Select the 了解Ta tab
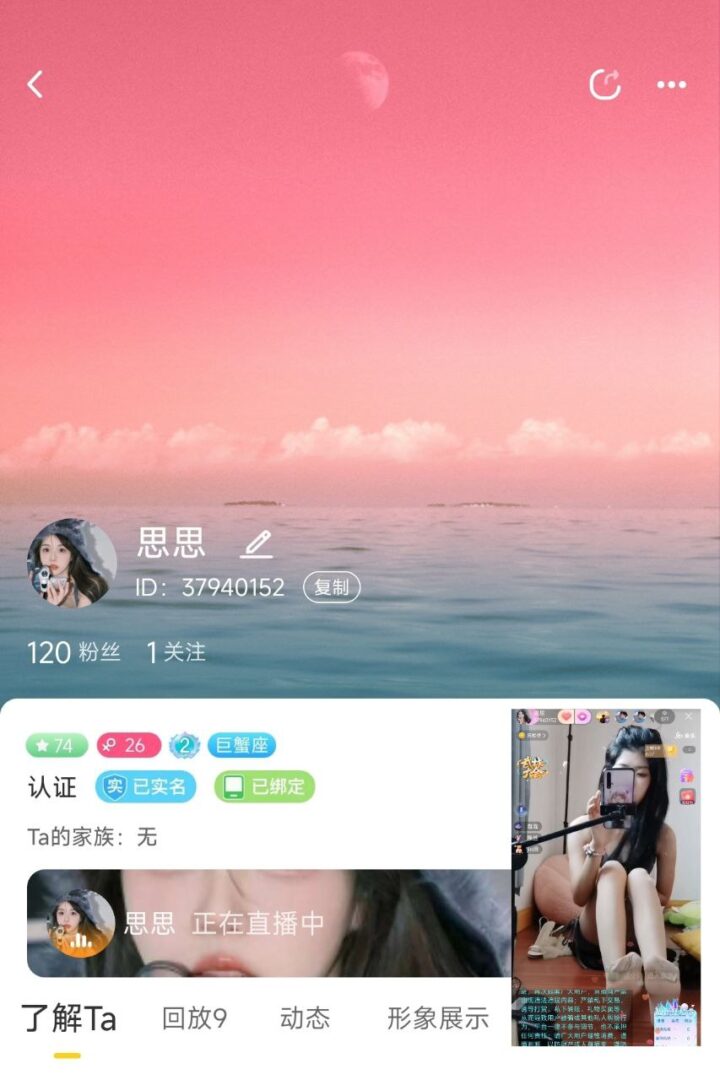The width and height of the screenshot is (720, 1080). [x=68, y=1020]
